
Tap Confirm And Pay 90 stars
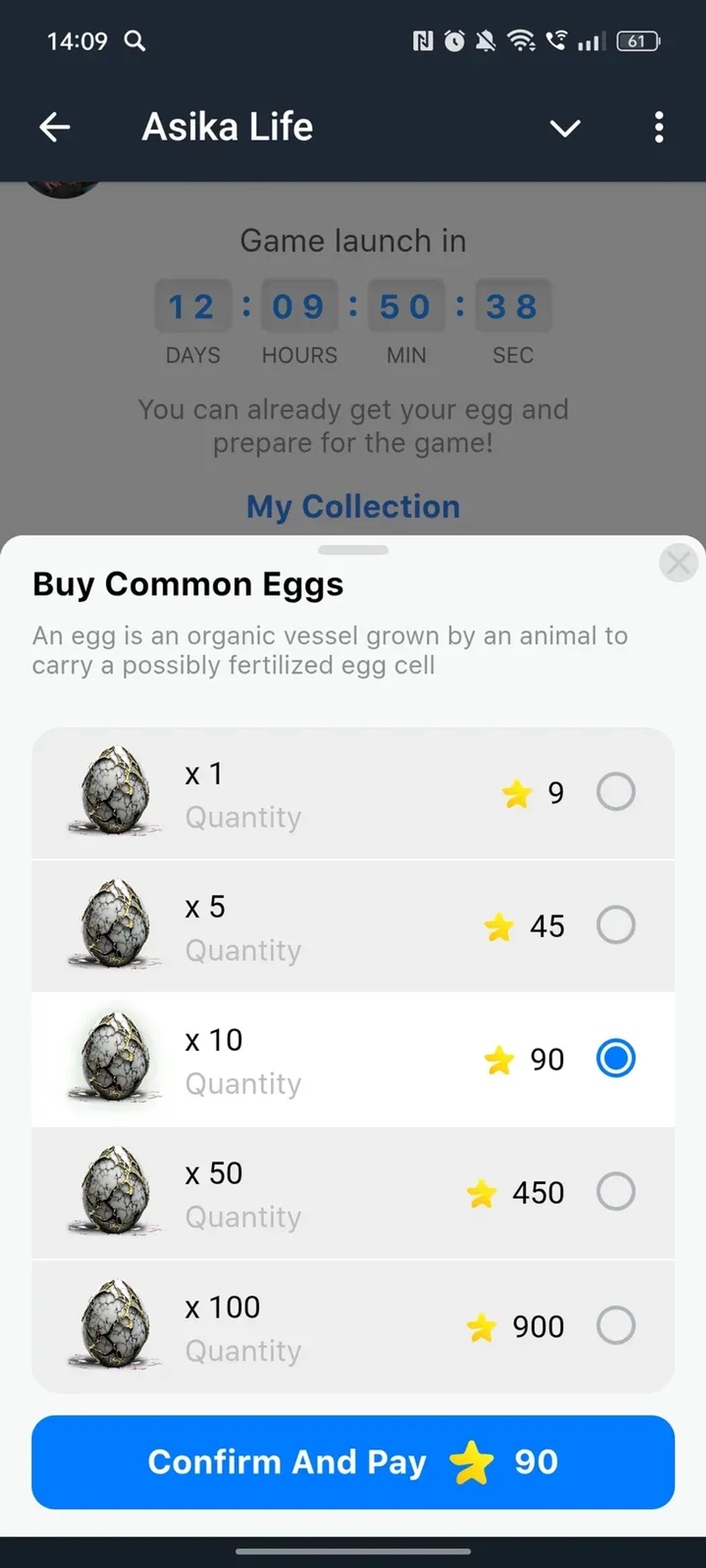point(353,1461)
